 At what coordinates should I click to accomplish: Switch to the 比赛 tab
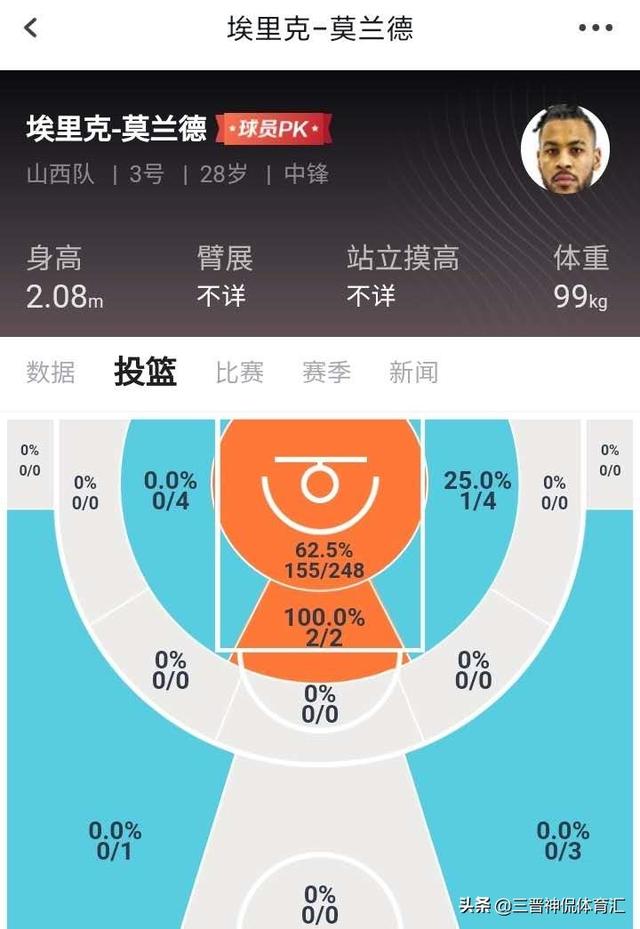(x=240, y=373)
